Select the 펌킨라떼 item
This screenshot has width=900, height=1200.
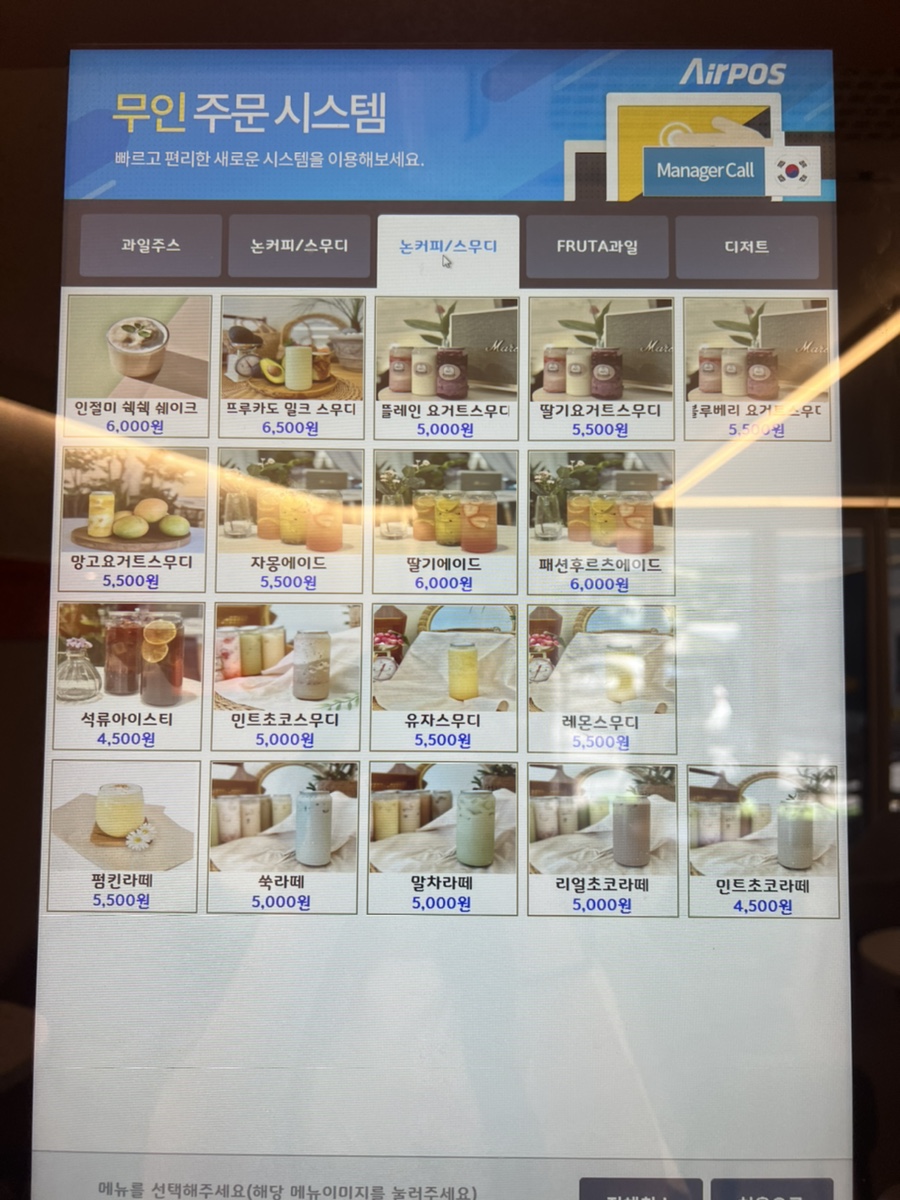point(124,835)
